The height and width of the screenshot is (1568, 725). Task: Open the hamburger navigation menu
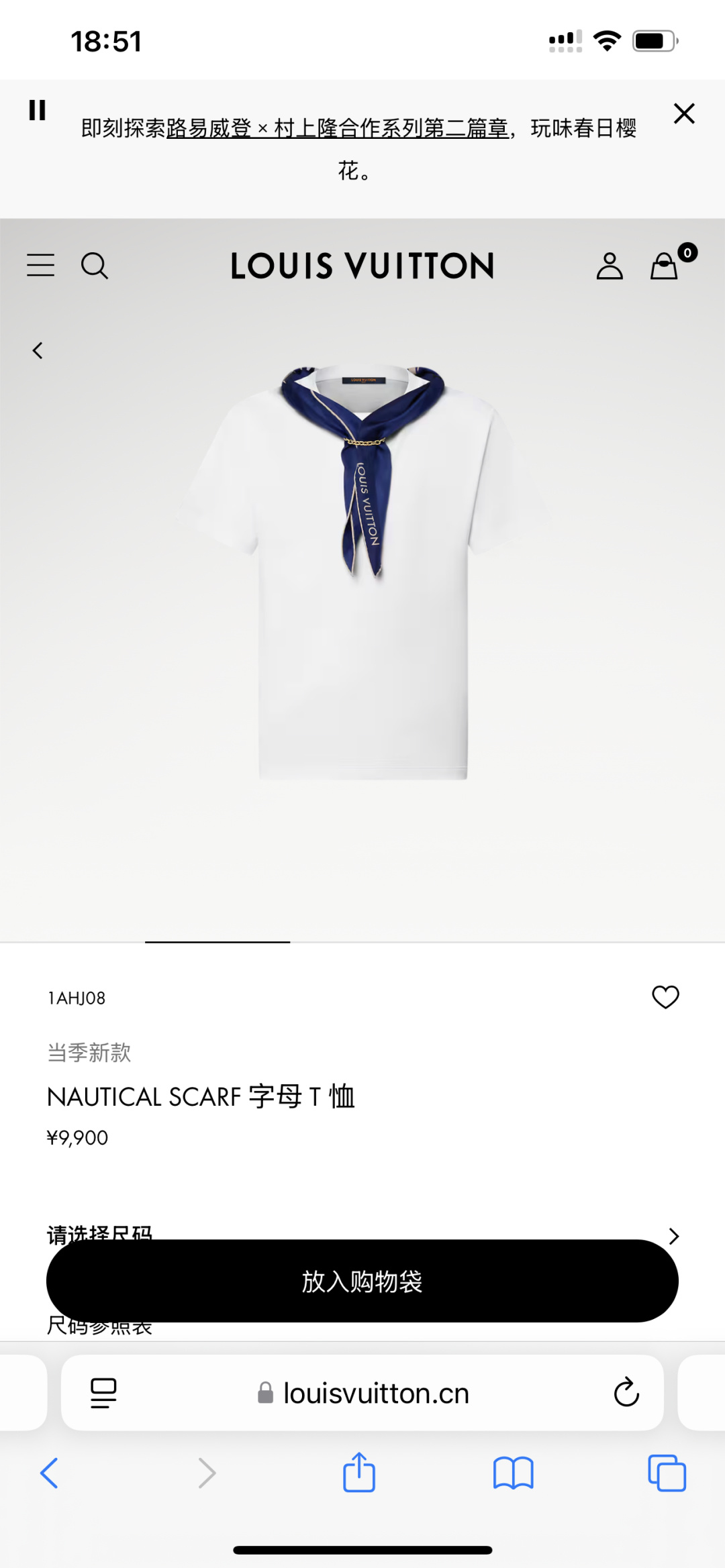tap(41, 266)
